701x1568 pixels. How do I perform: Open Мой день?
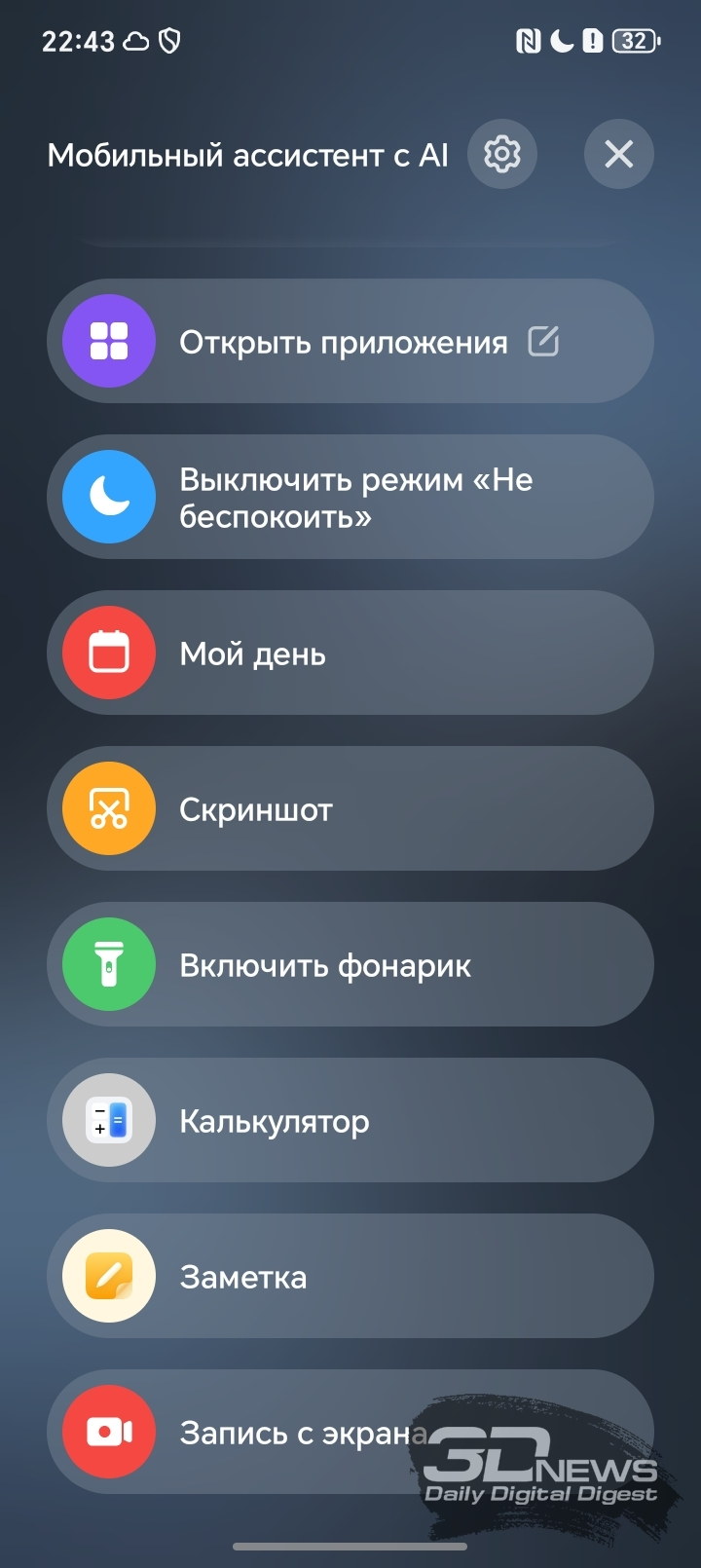click(x=350, y=653)
